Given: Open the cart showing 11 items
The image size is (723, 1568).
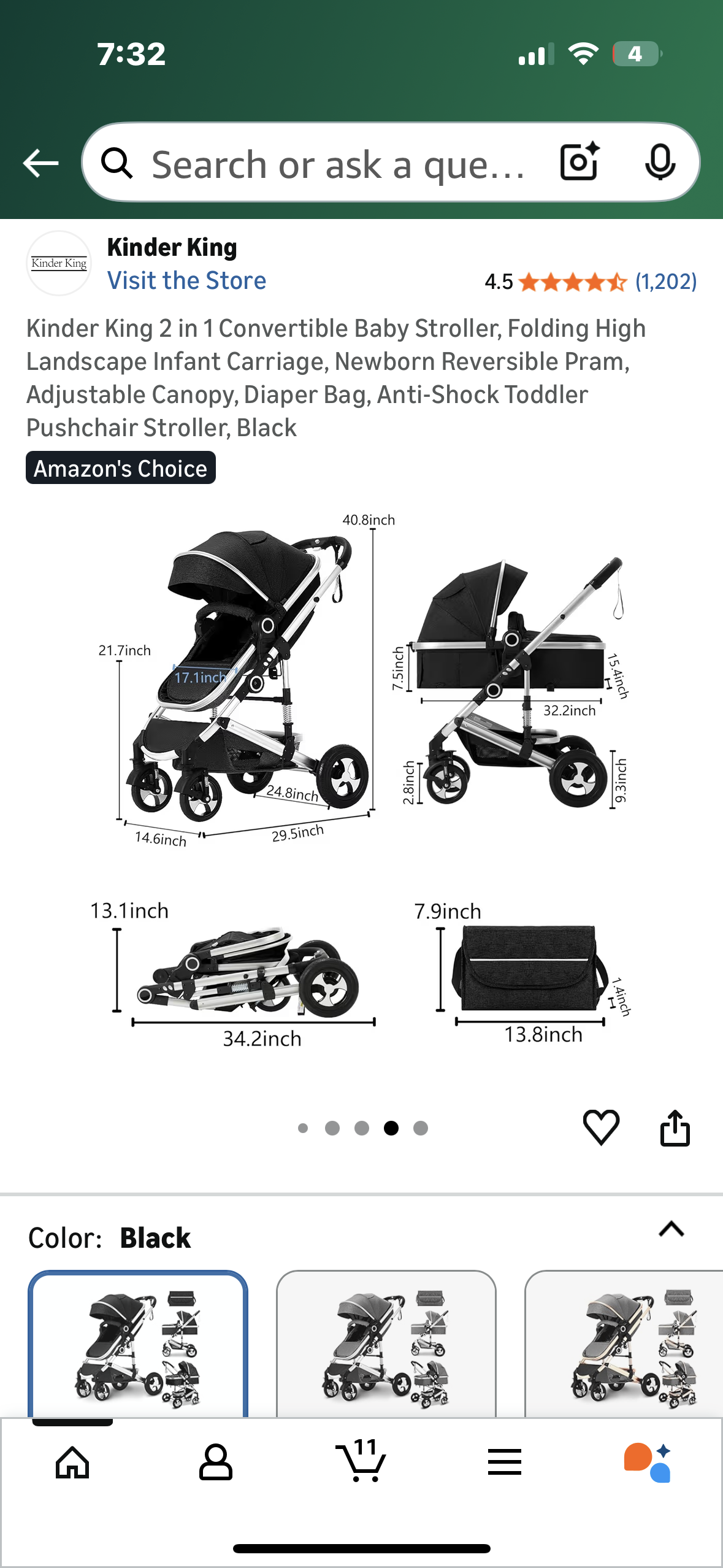Looking at the screenshot, I should coord(361,1462).
